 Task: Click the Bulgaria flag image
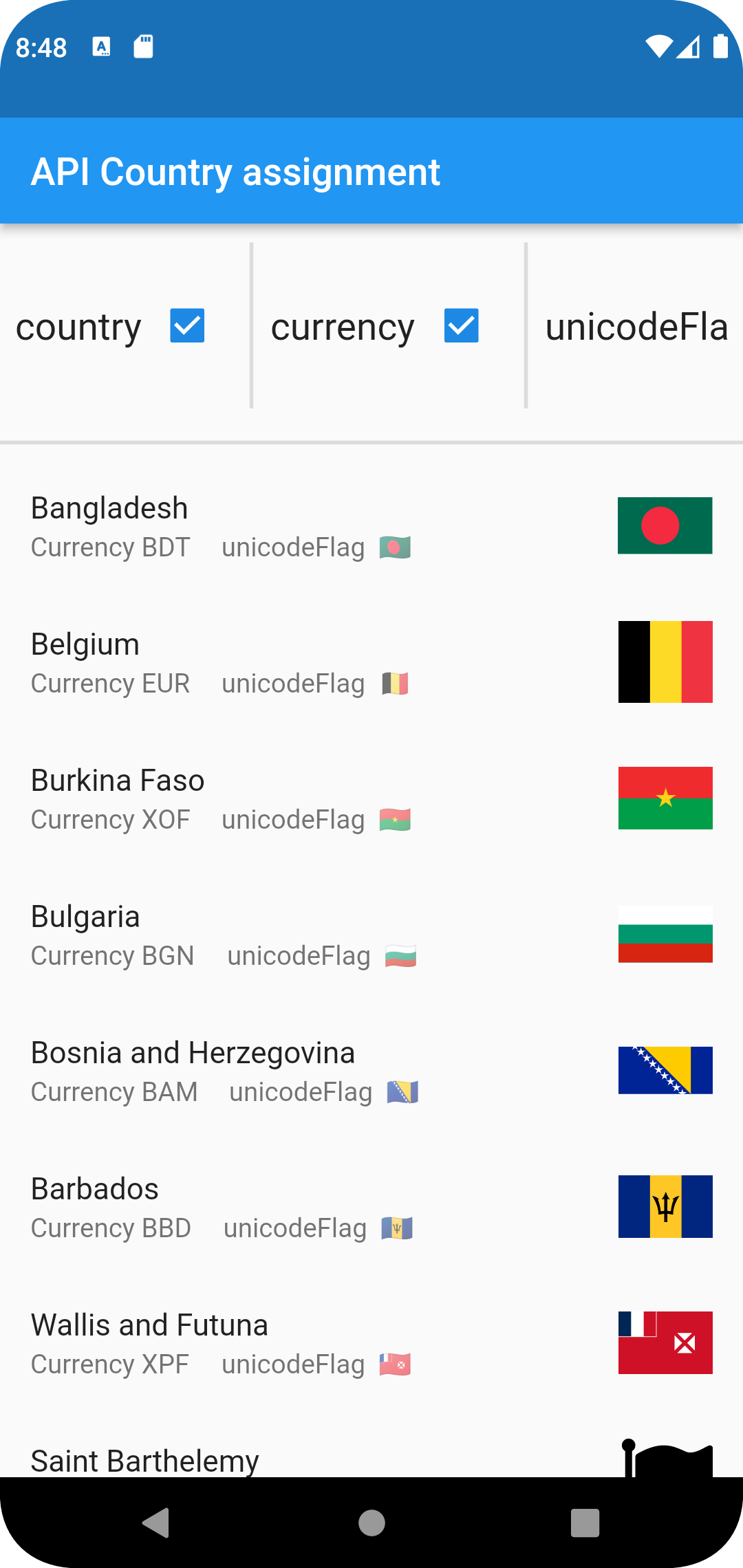[x=665, y=934]
